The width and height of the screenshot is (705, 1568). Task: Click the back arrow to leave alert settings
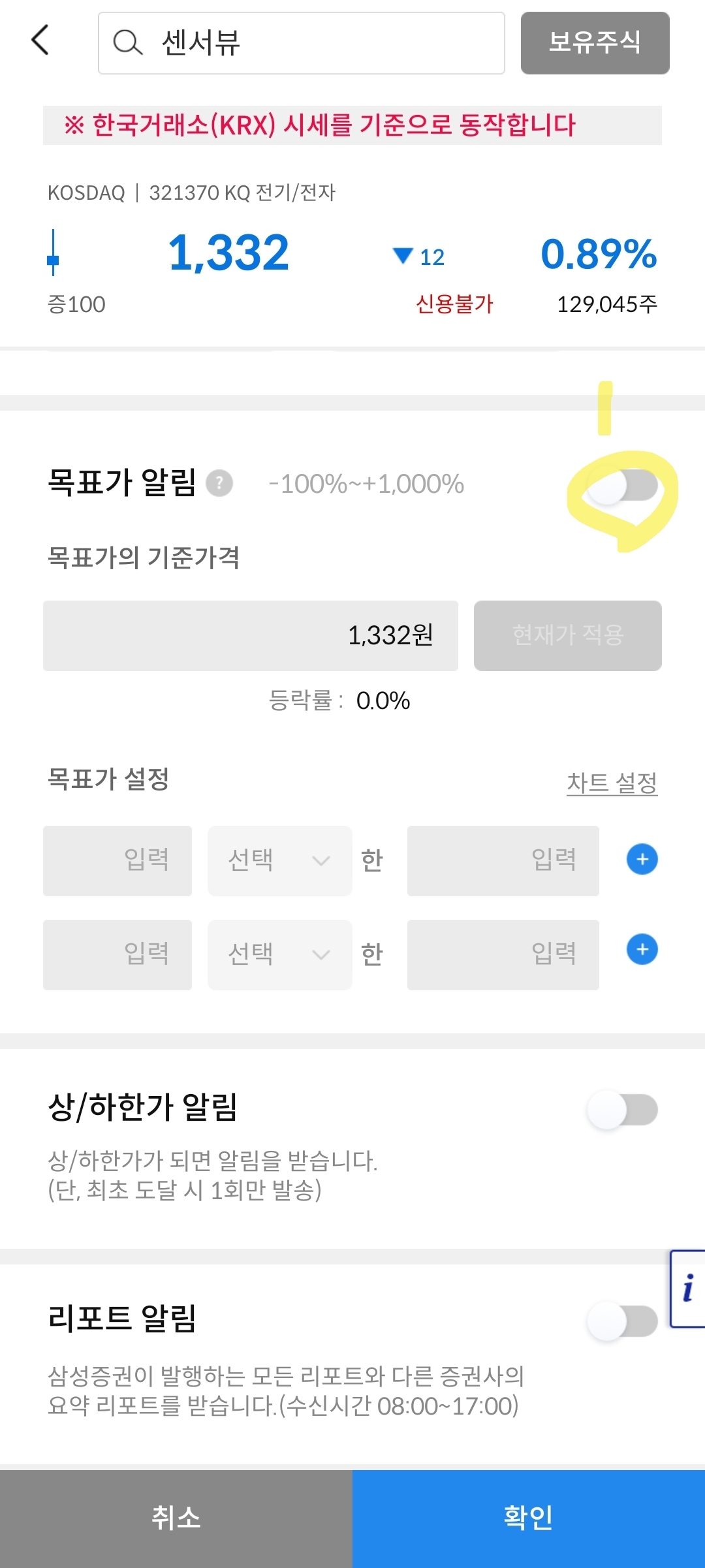pos(40,39)
